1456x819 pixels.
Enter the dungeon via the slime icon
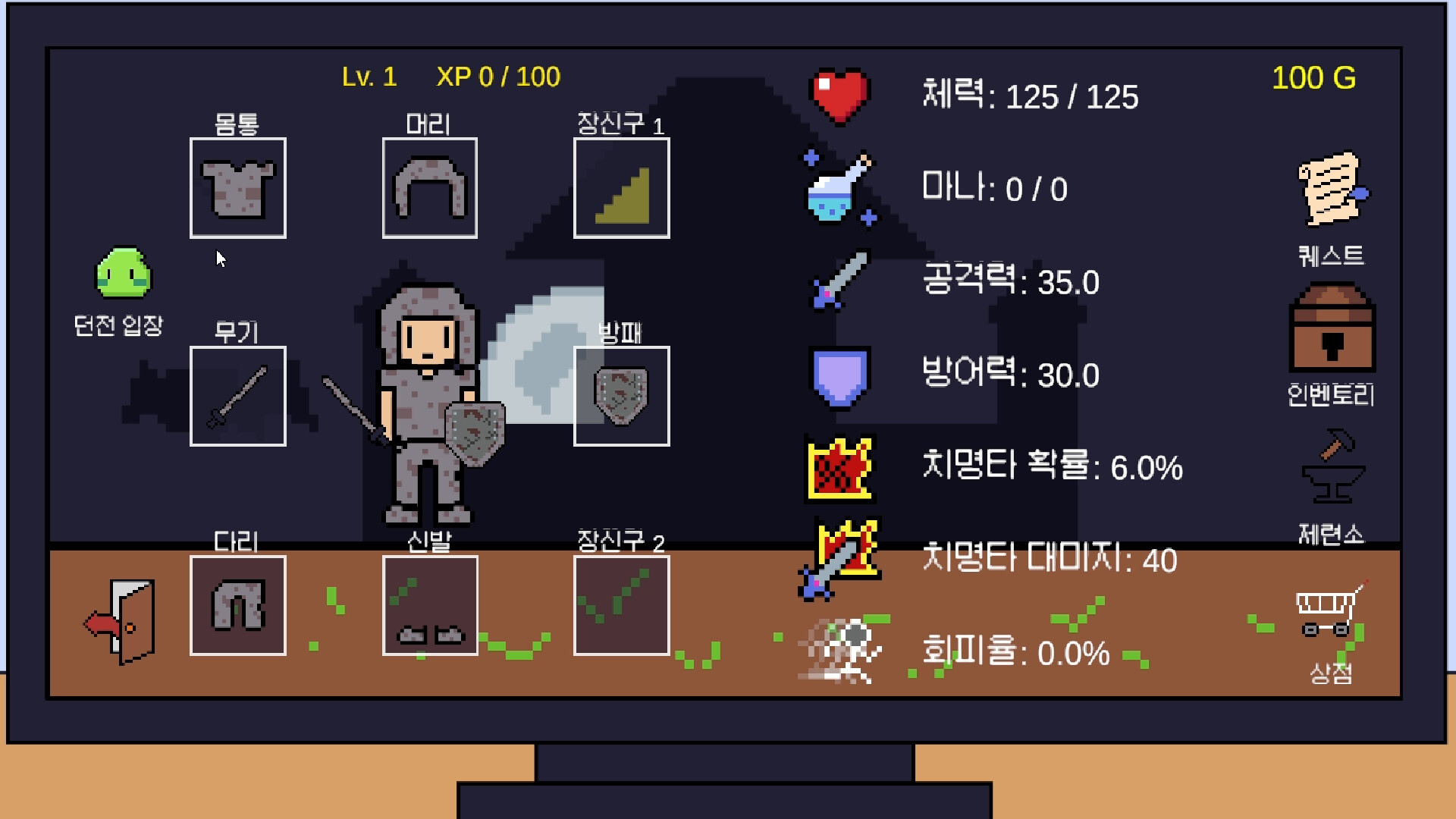[x=123, y=273]
